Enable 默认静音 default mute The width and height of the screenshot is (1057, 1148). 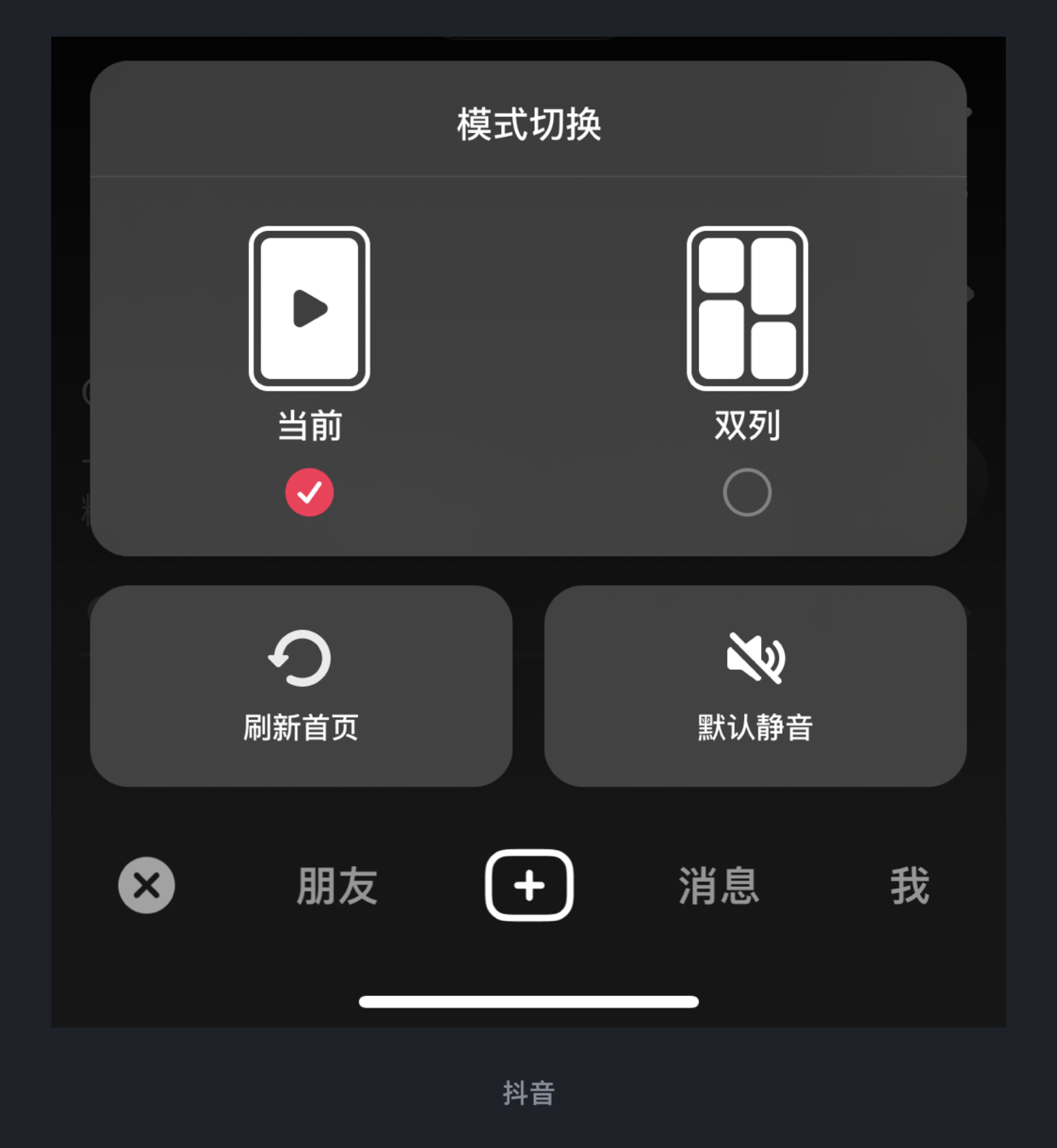pyautogui.click(x=755, y=686)
